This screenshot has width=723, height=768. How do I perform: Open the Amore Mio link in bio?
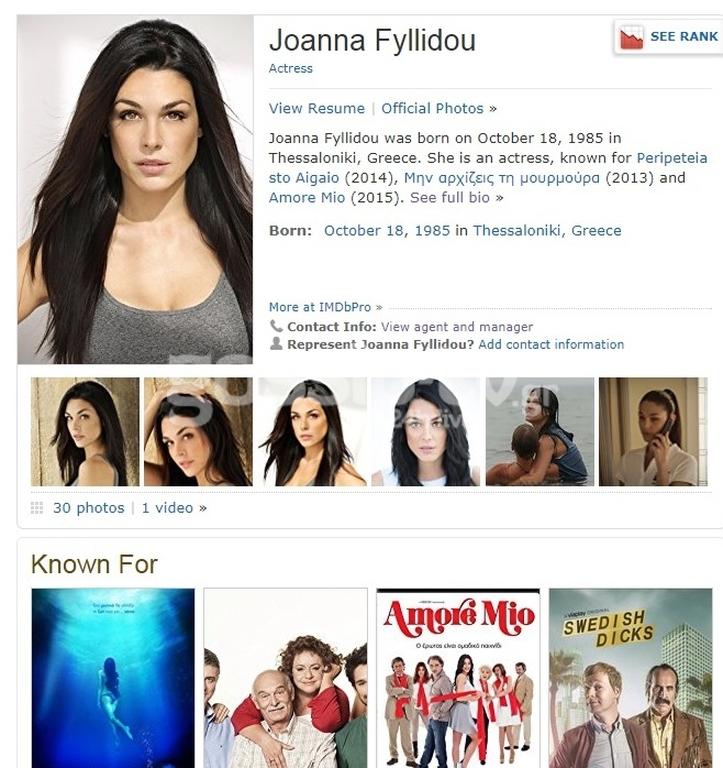[x=304, y=198]
